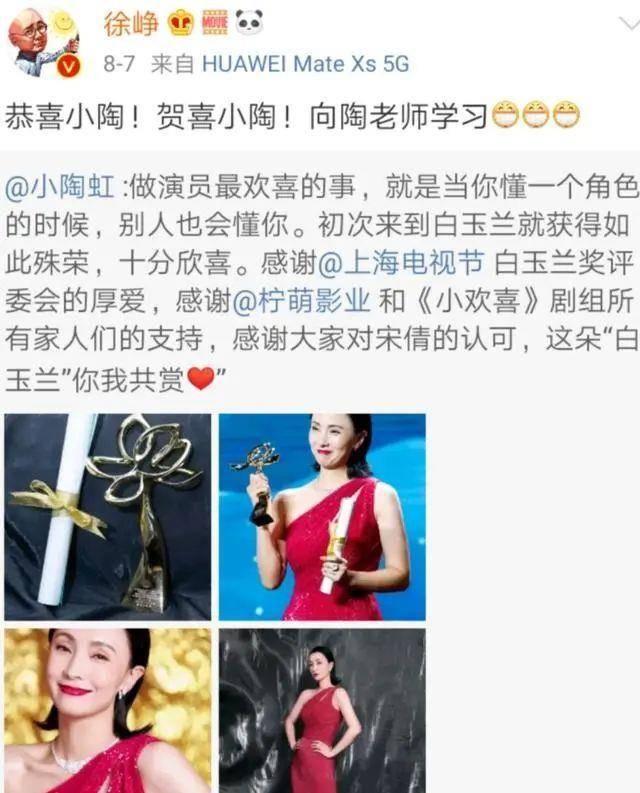Open the close-up portrait with gold background
The width and height of the screenshot is (640, 793).
[x=107, y=710]
